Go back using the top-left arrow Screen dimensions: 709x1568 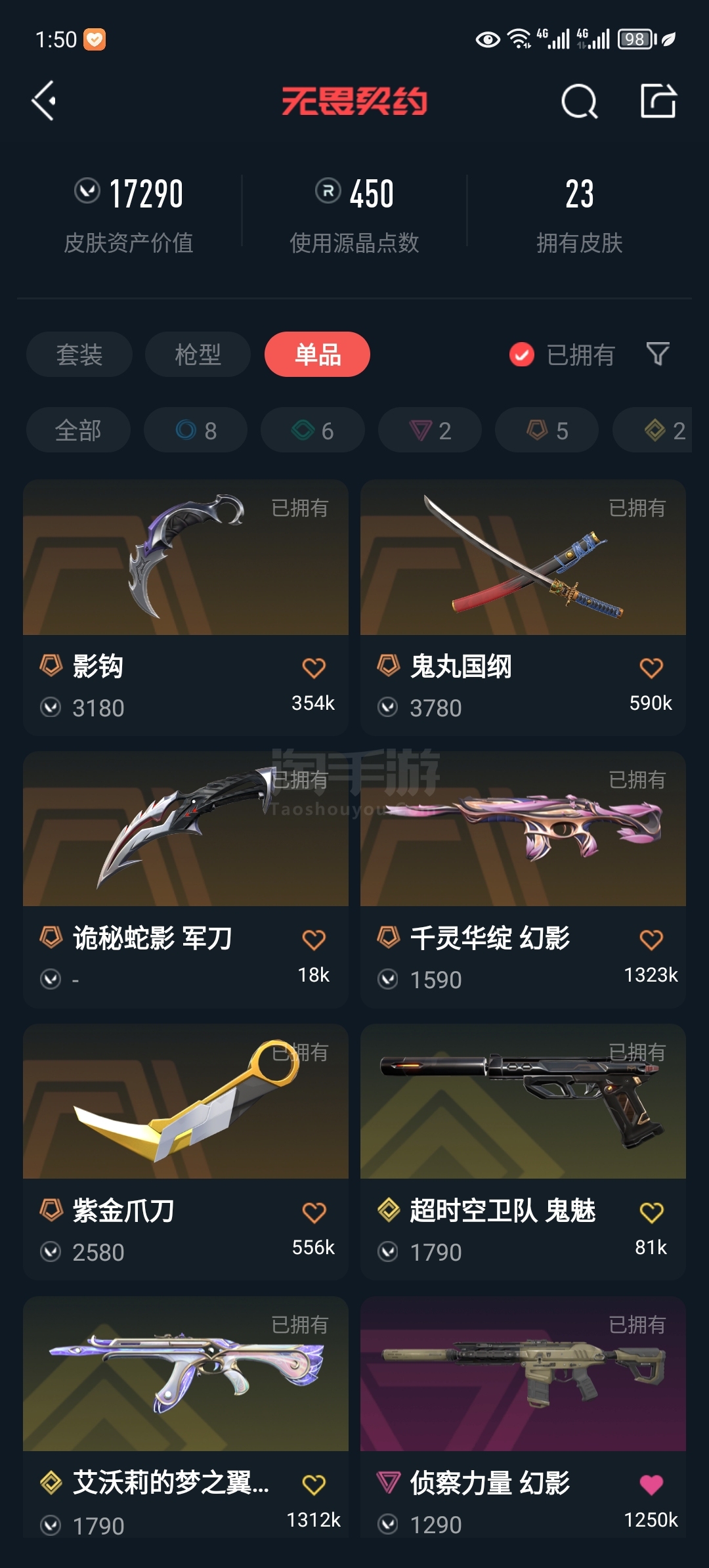[x=44, y=101]
